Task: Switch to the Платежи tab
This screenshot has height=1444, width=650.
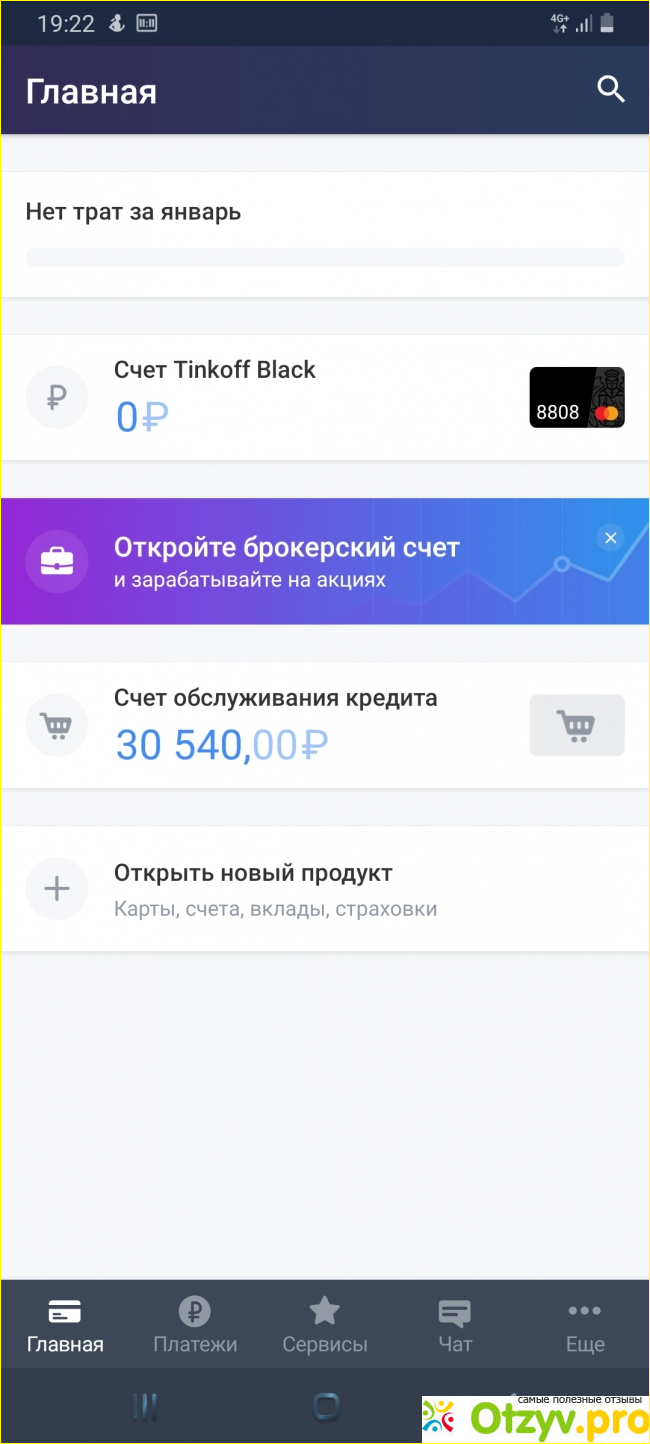Action: click(x=195, y=1324)
